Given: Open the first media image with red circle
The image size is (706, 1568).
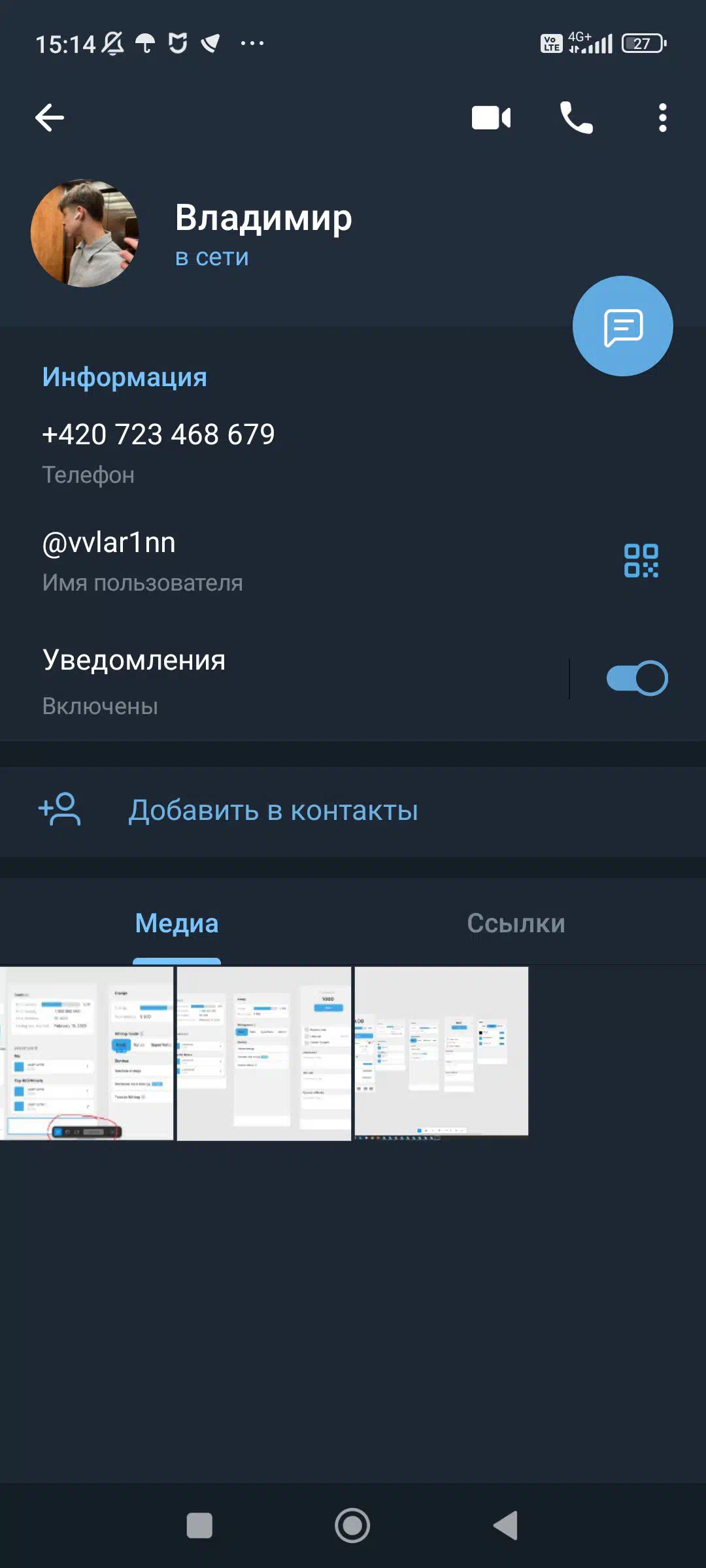Looking at the screenshot, I should [x=87, y=1054].
